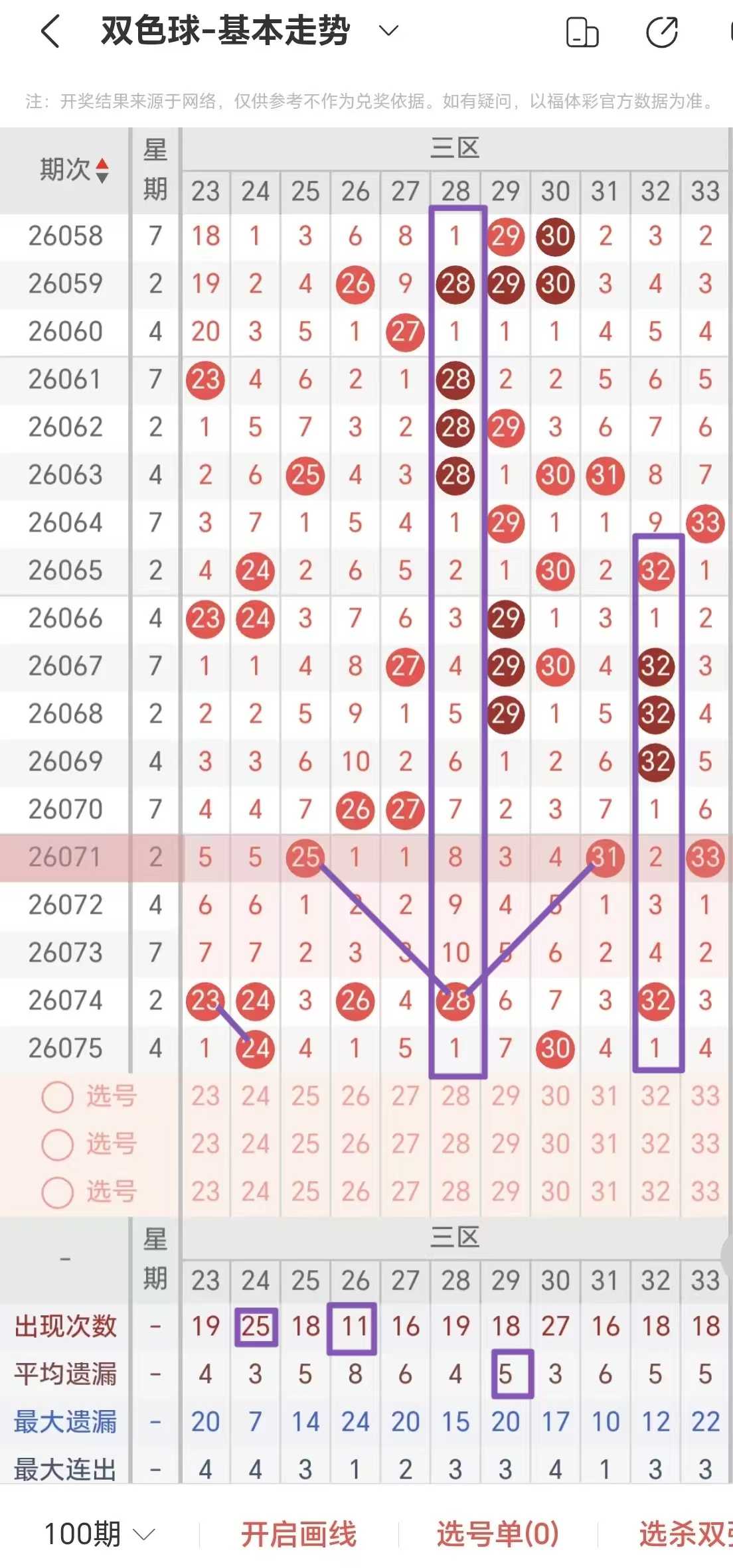Enable line drawing with 开启画线
Screen dimensions: 733x1568
299,1534
